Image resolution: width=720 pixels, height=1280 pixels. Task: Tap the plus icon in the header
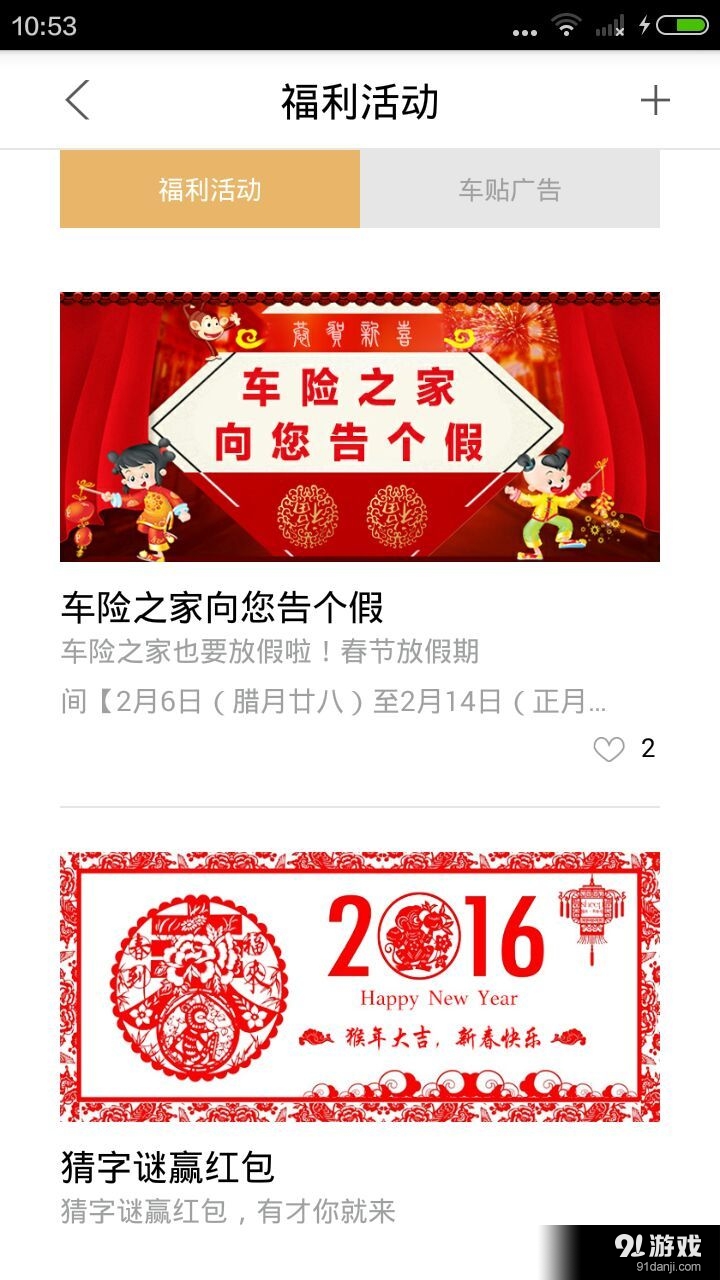(x=655, y=100)
